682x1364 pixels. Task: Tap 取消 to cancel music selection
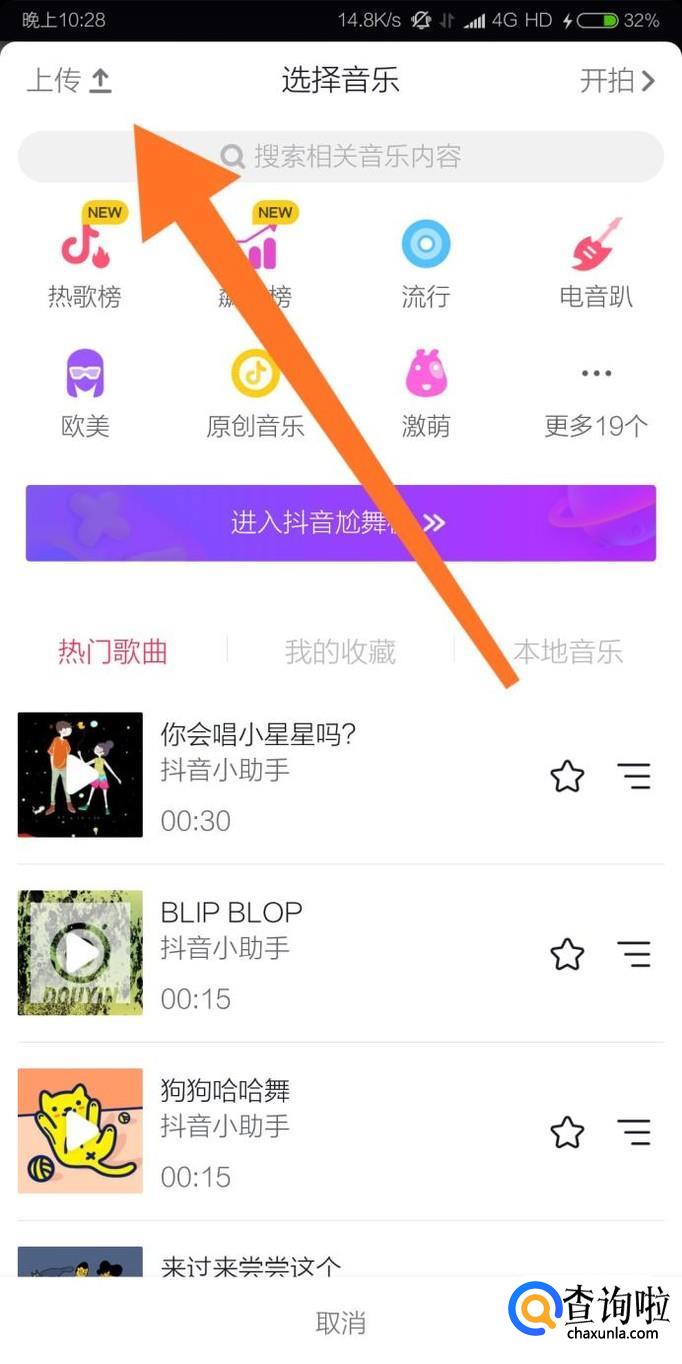pos(341,1322)
